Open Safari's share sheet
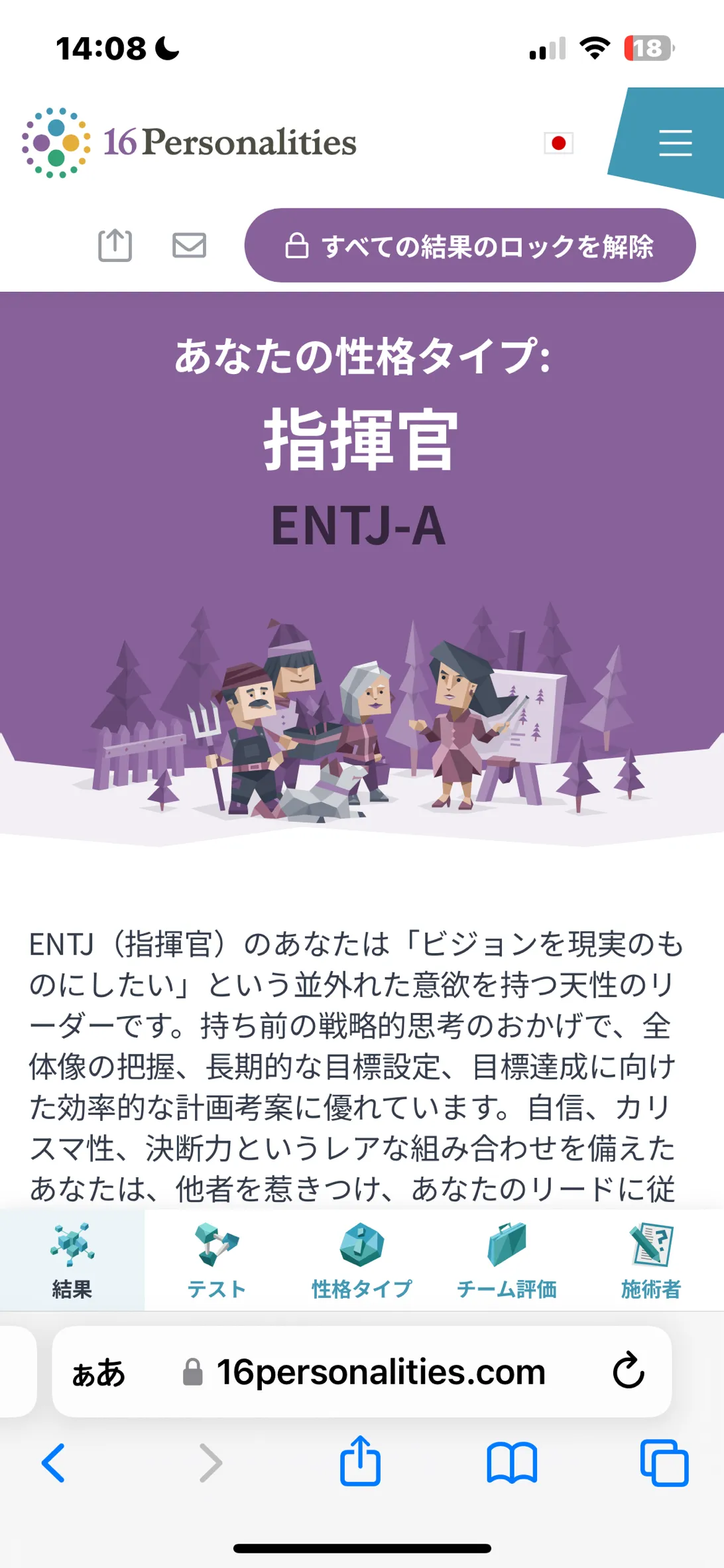This screenshot has width=724, height=1568. coord(361,1461)
